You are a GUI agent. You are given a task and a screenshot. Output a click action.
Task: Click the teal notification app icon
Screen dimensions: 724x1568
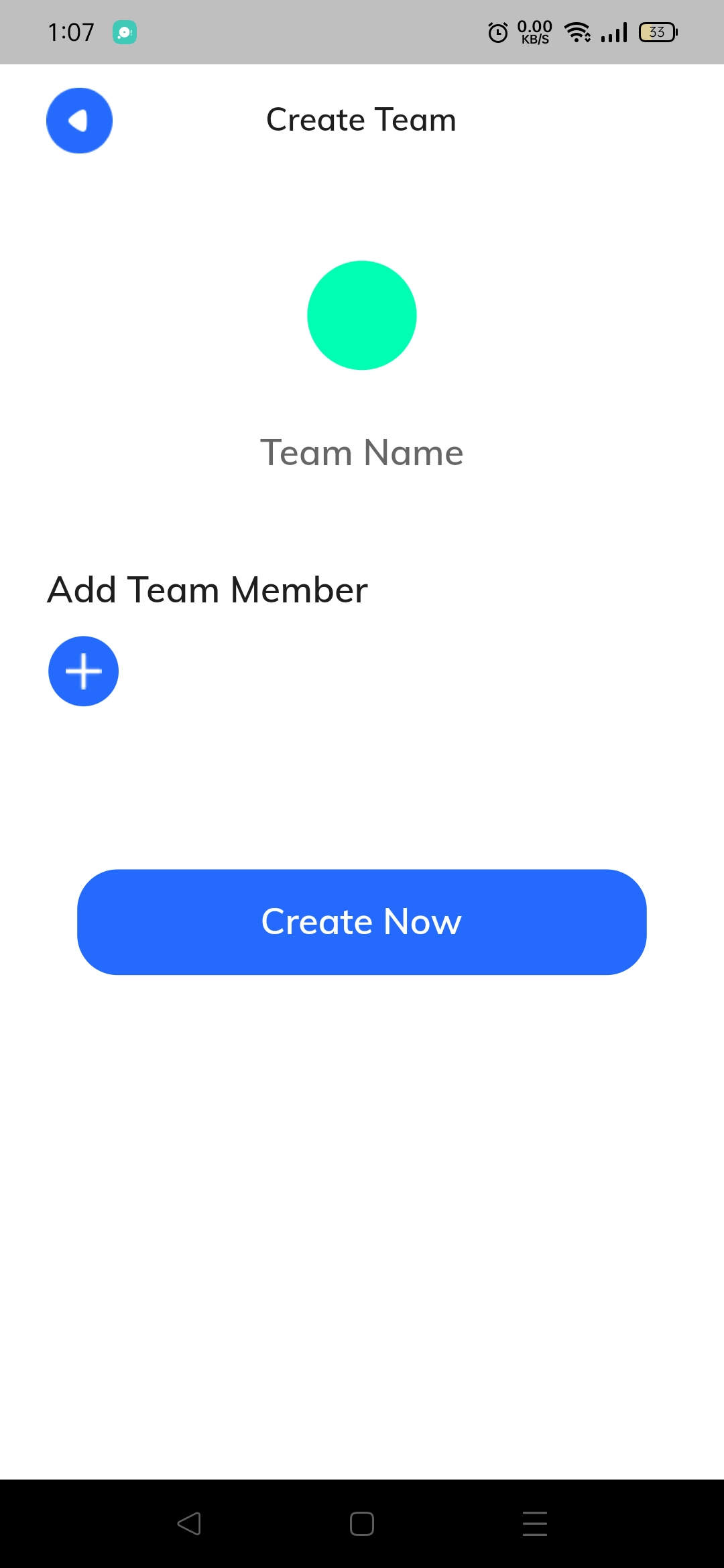coord(125,31)
